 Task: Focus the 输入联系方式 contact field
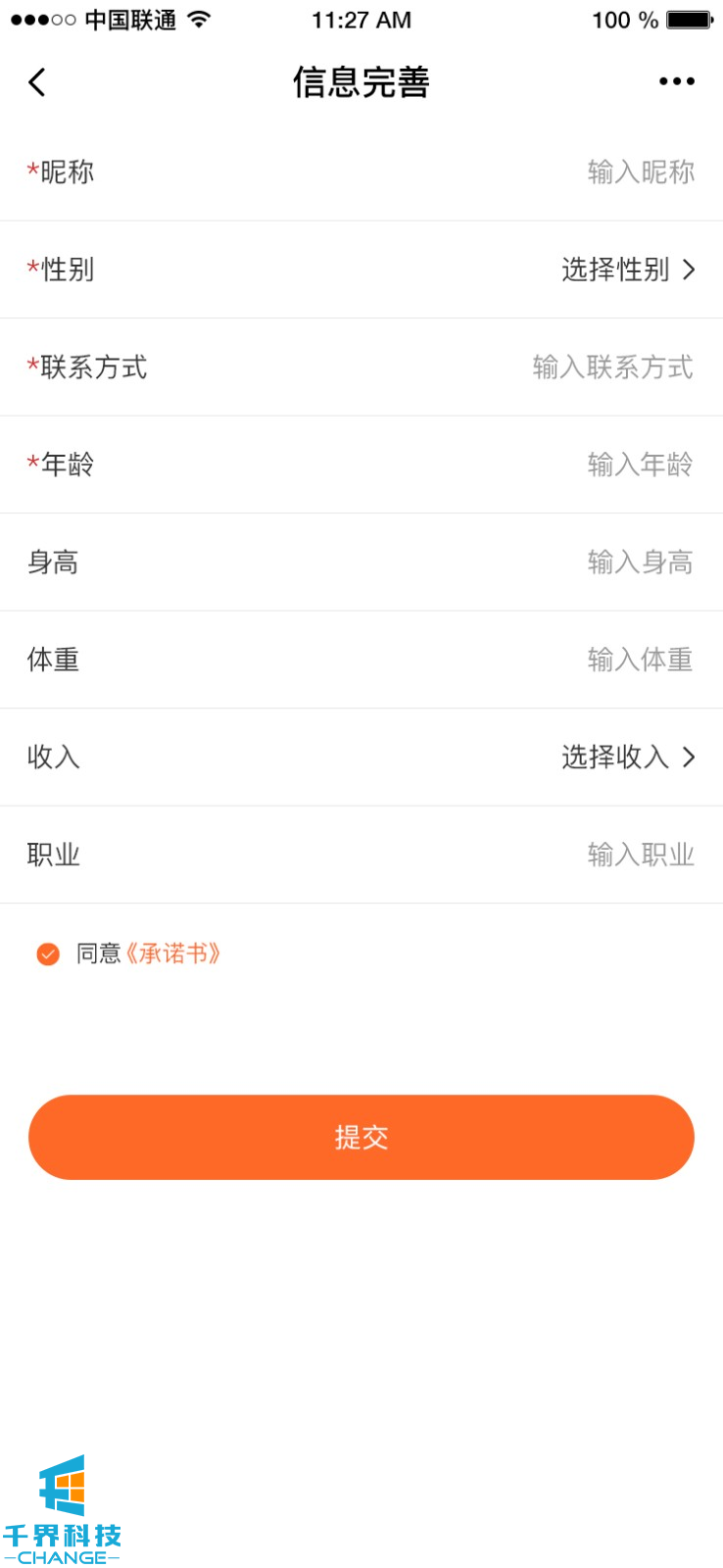pos(612,367)
